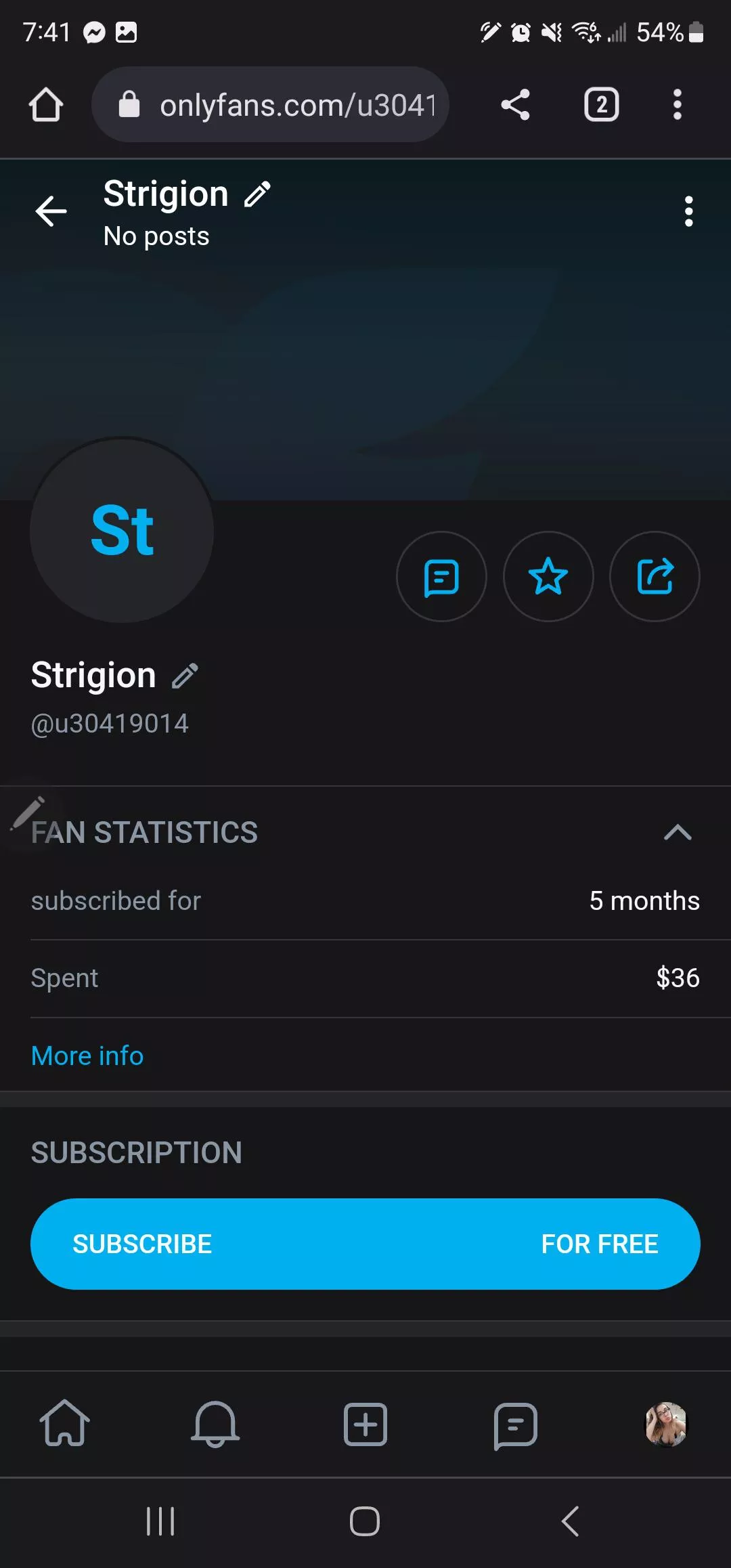The width and height of the screenshot is (731, 1568).
Task: Share this page from the browser toolbar
Action: (x=515, y=105)
